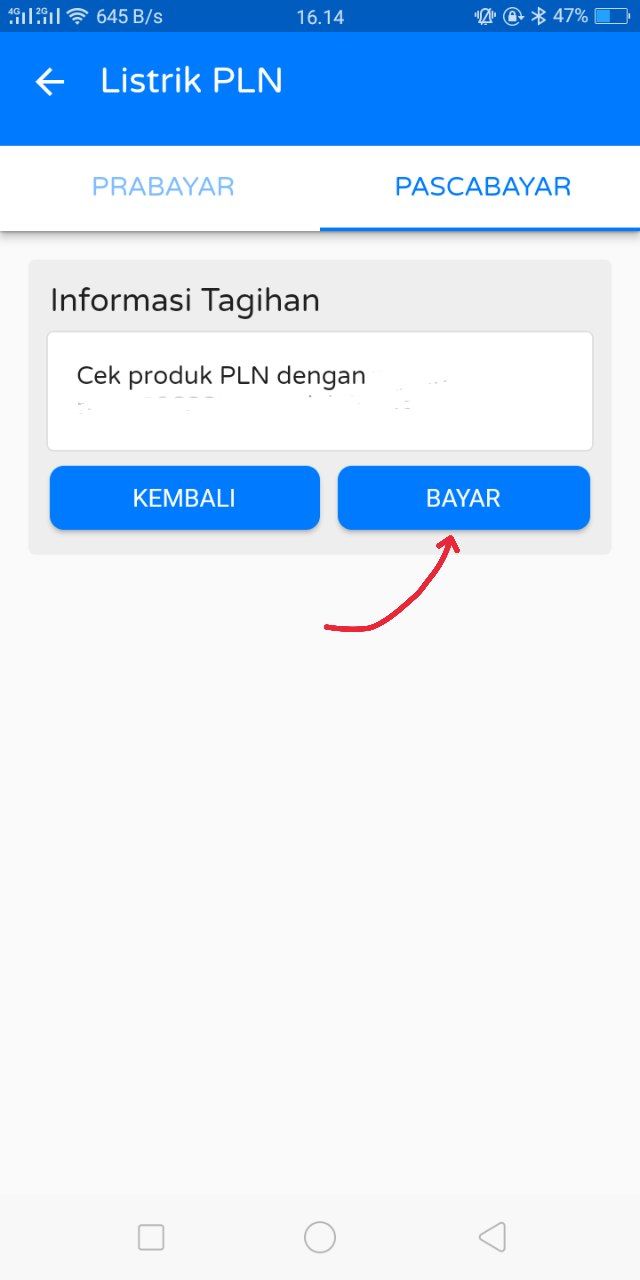Open recent apps from the navigation bar
Screen dimensions: 640x1280
pos(151,1237)
